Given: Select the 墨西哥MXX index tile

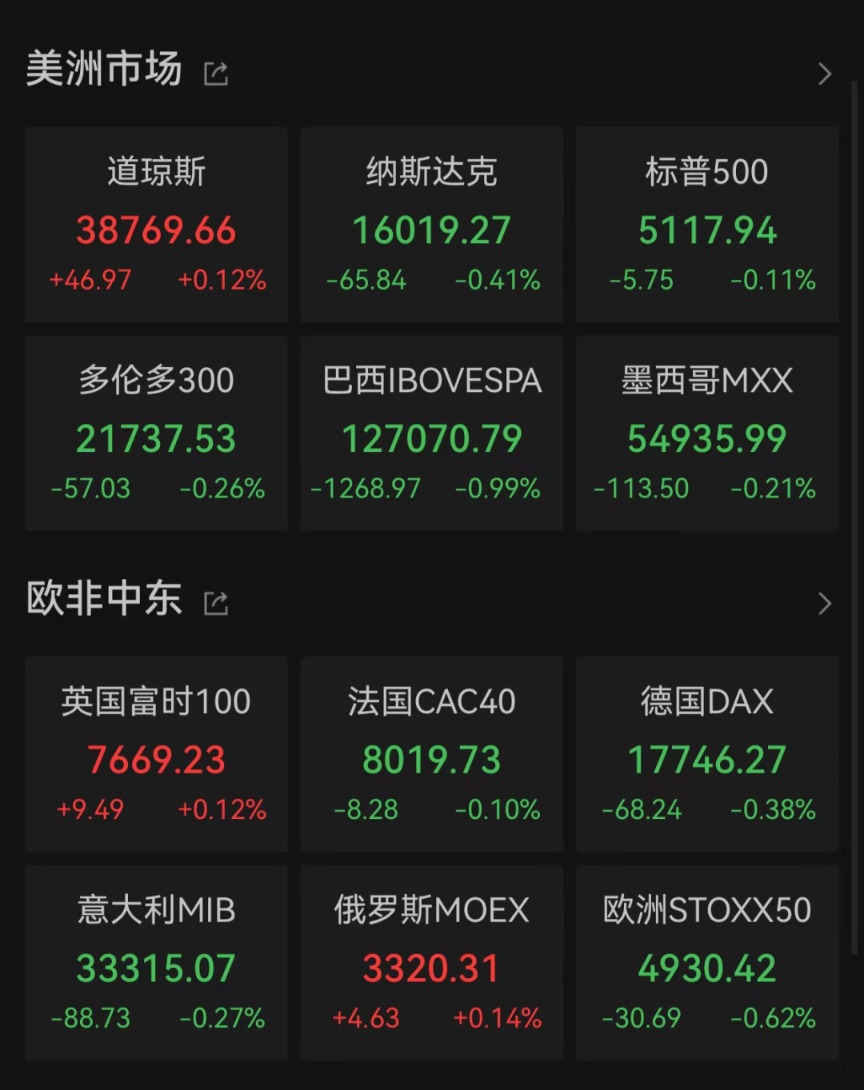Looking at the screenshot, I should [707, 433].
